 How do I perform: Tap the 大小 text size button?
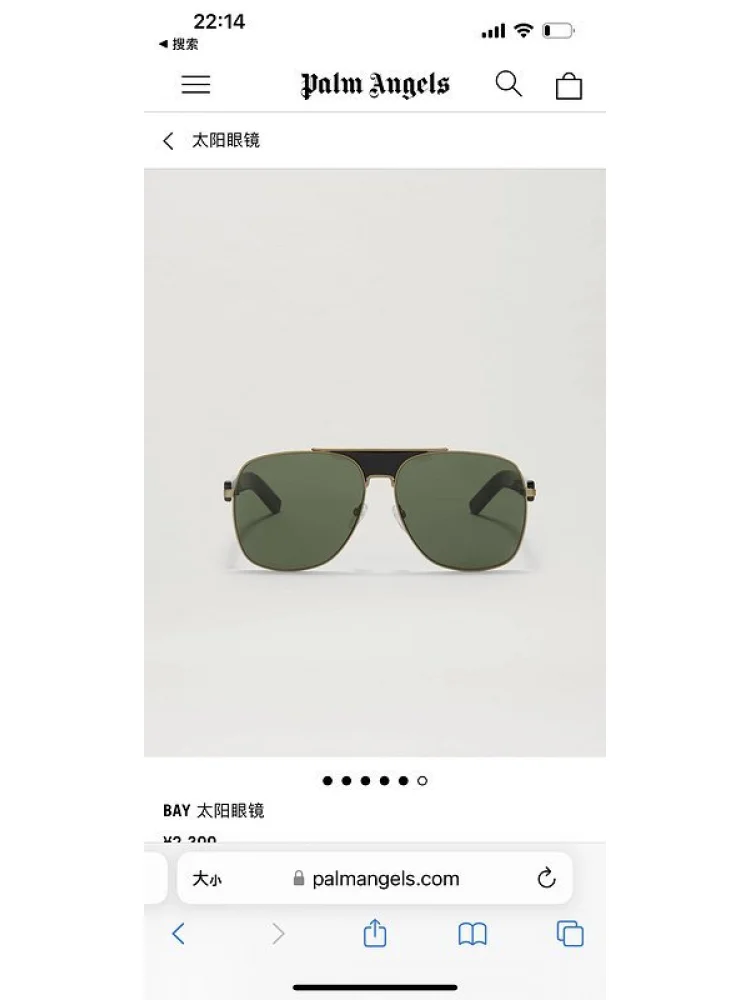click(x=207, y=879)
